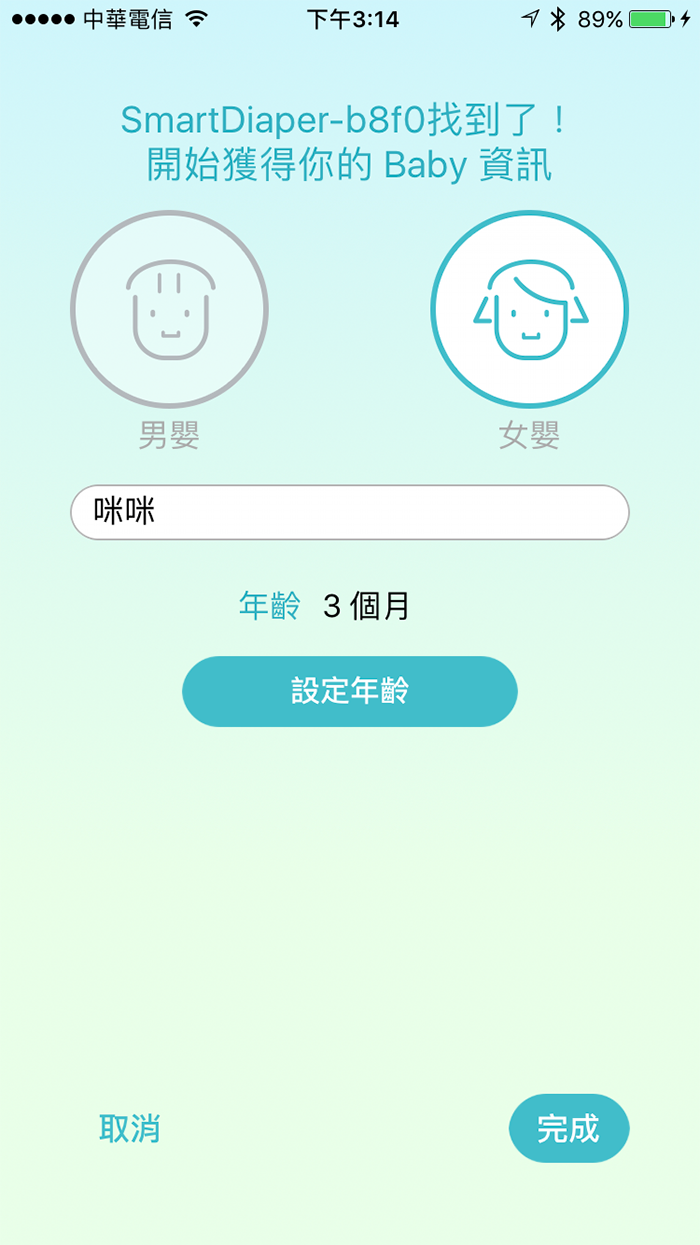Edit the baby name field 咪咪

point(349,512)
